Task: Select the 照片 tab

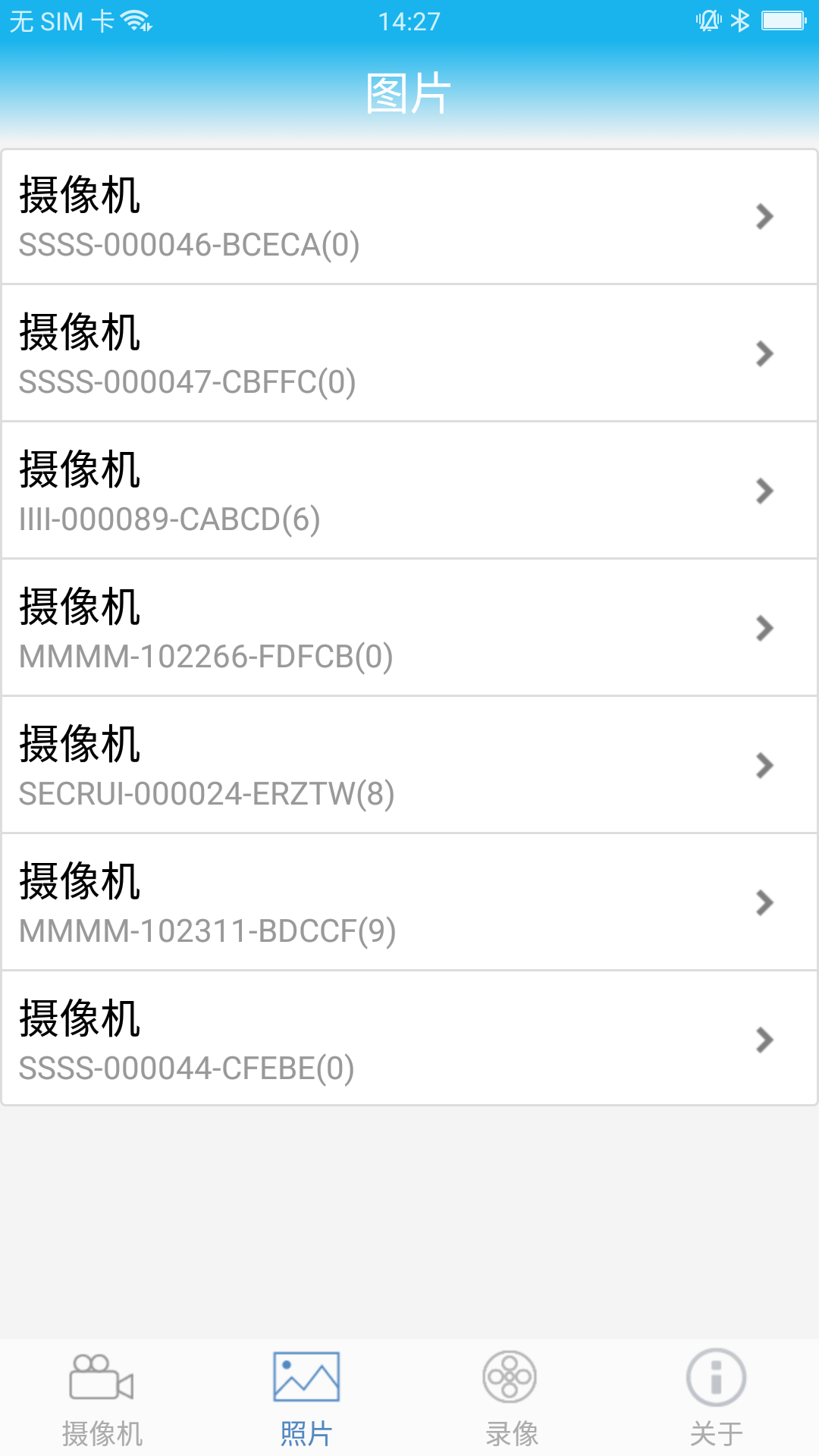Action: click(x=306, y=1399)
